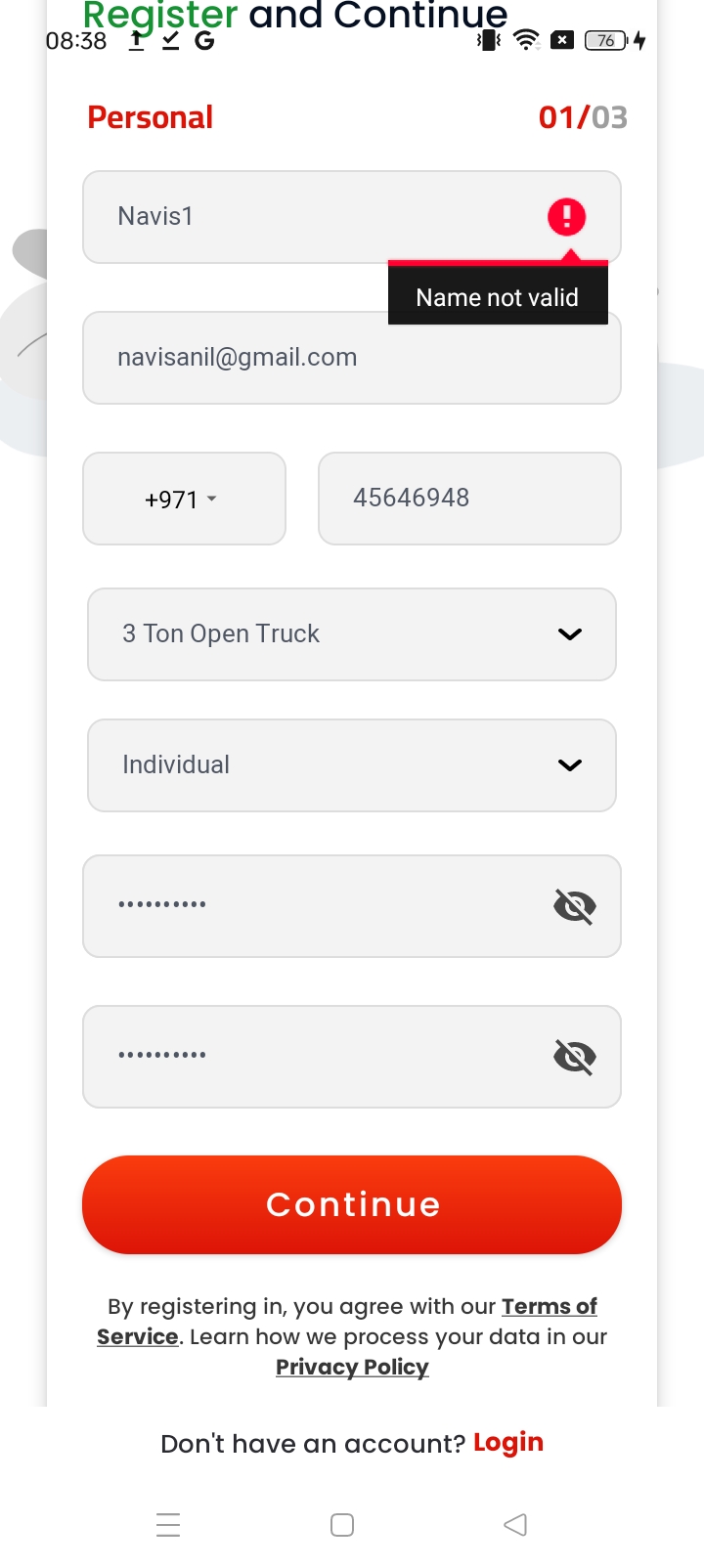Open the Individual account type dropdown

pos(351,765)
